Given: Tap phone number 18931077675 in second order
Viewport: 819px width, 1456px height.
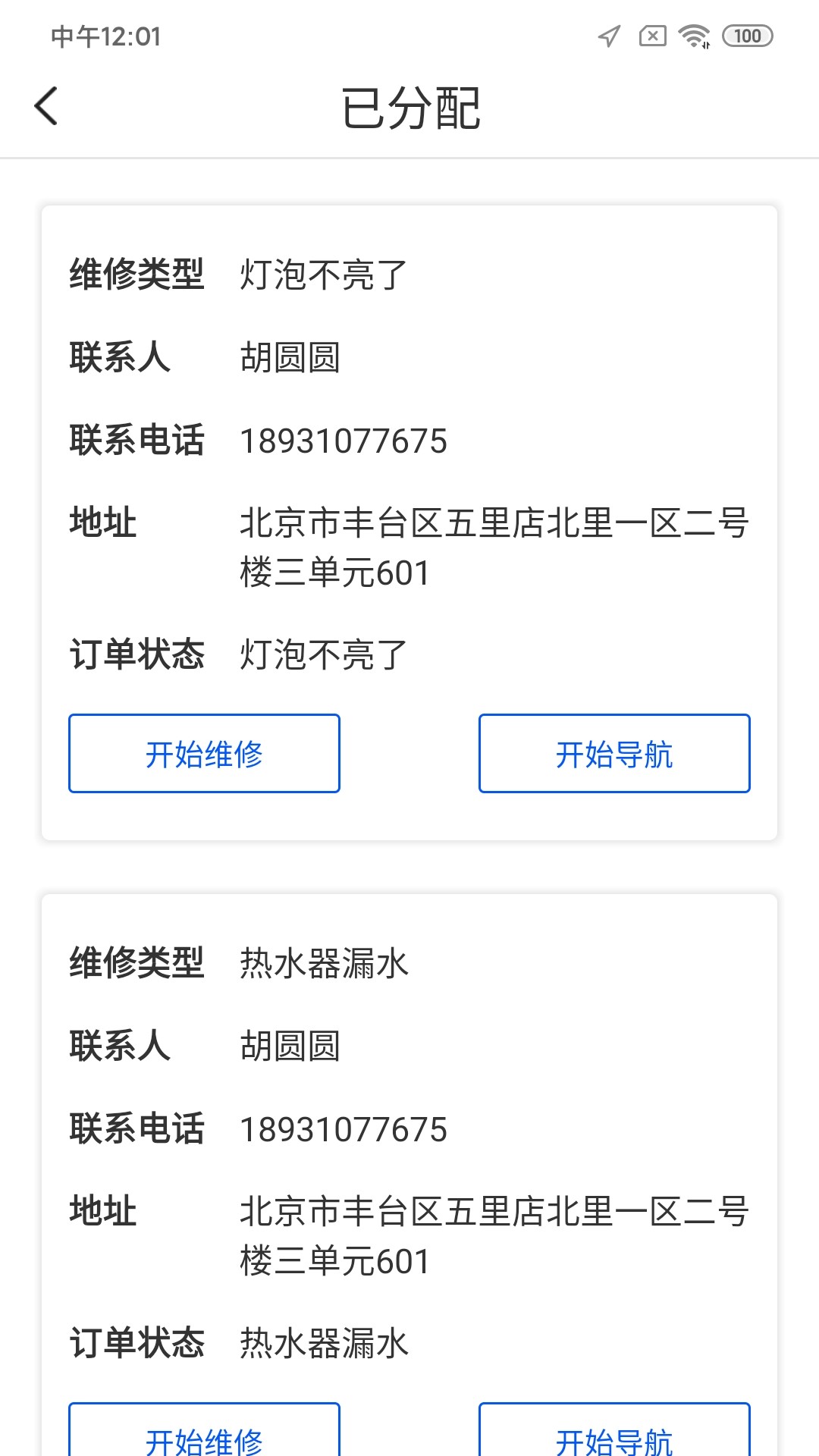Looking at the screenshot, I should tap(344, 1128).
